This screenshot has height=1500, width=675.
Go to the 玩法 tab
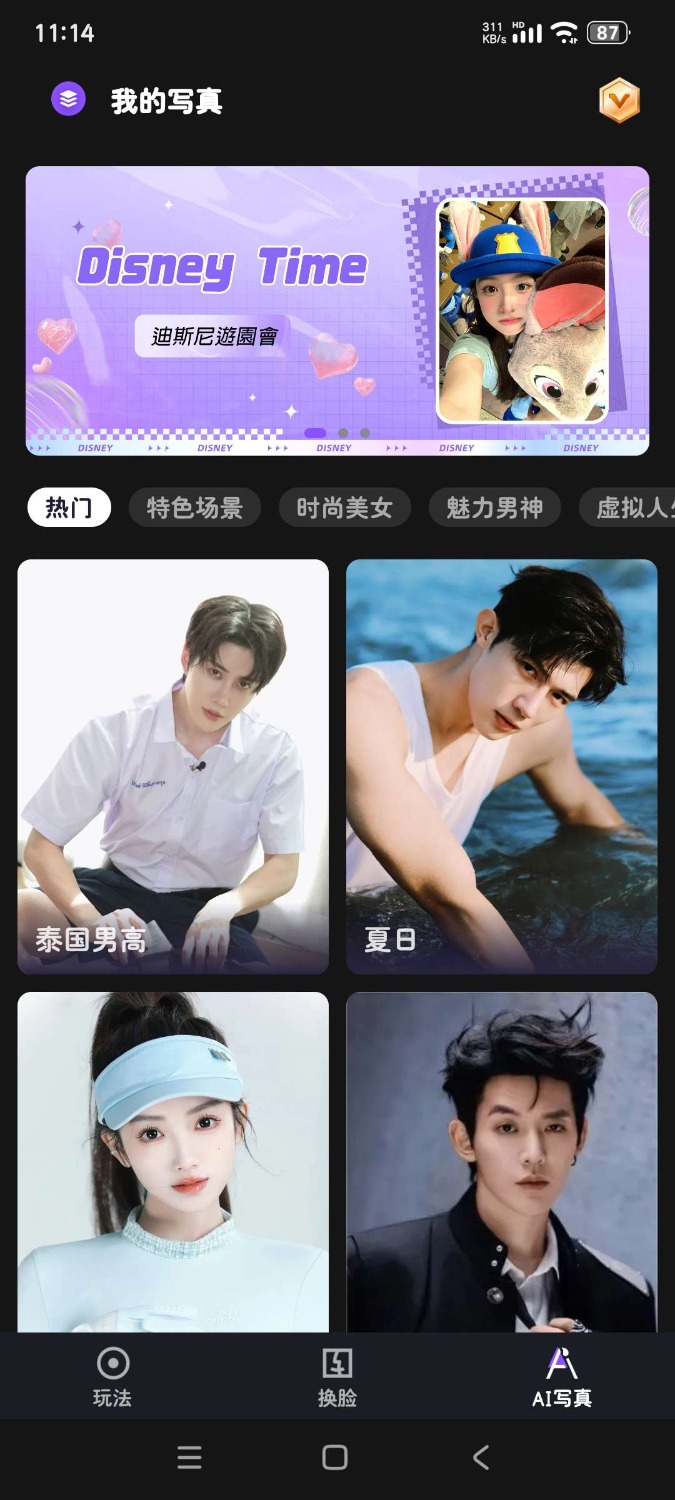112,1376
